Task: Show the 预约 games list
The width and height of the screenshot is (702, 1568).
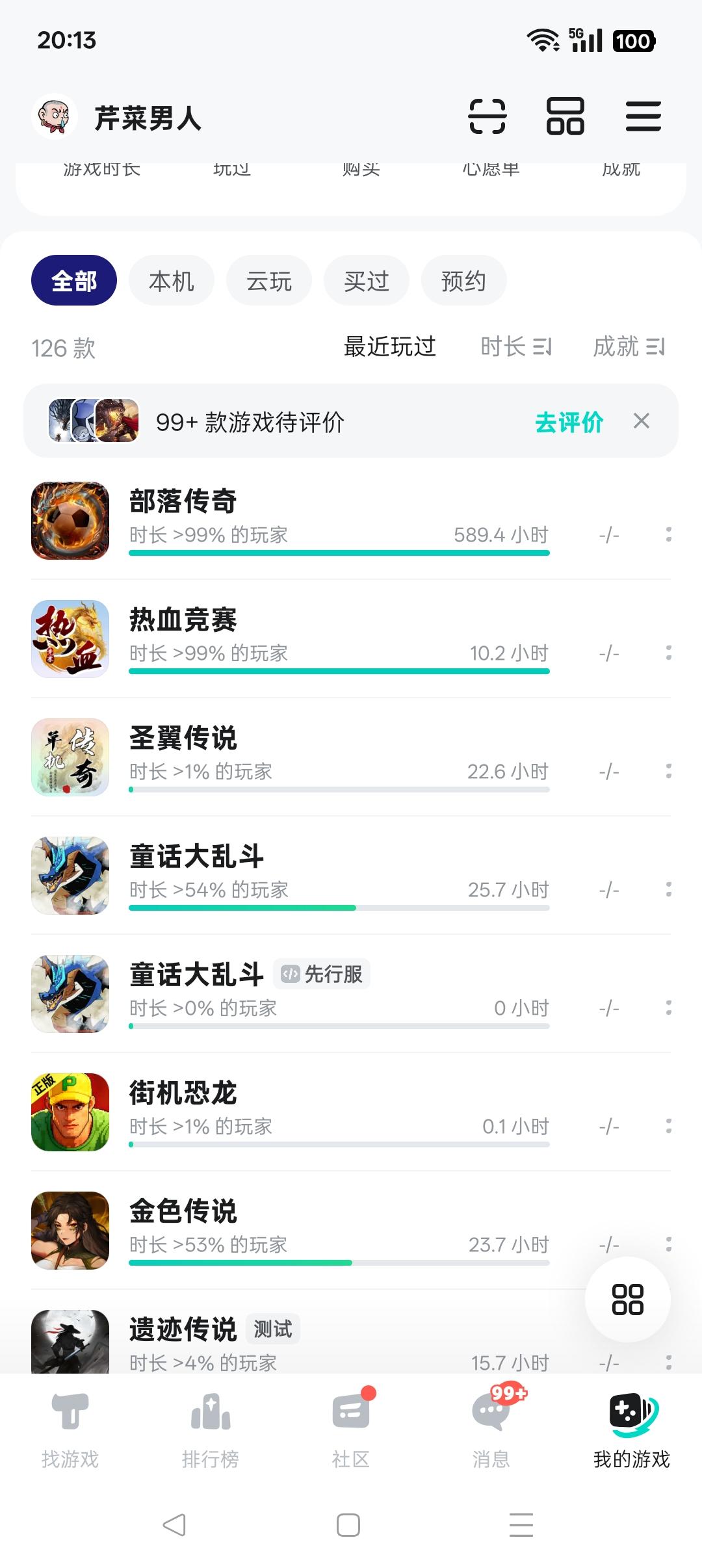Action: coord(463,281)
